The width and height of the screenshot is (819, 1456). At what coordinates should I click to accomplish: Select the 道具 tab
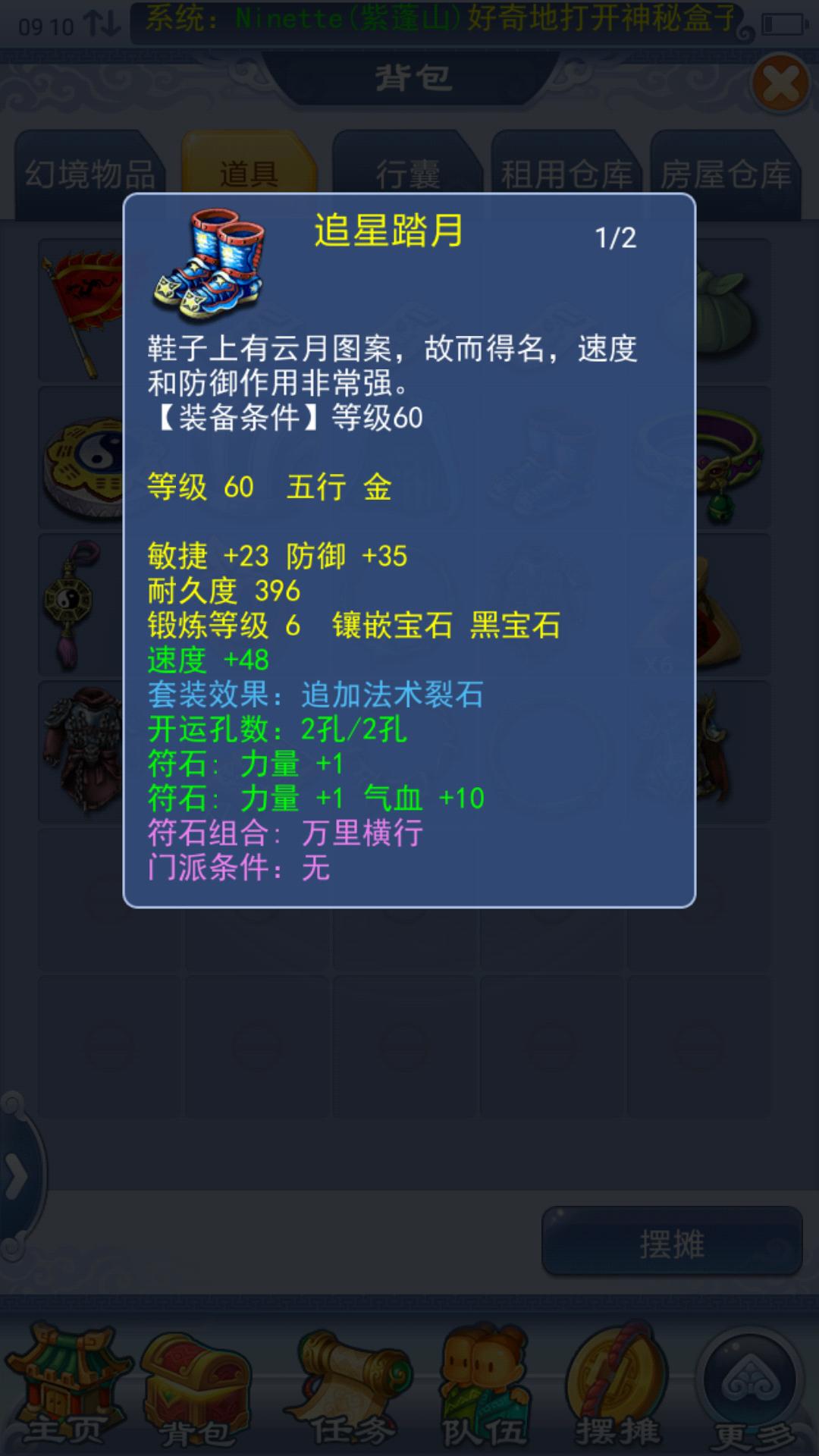[x=249, y=173]
